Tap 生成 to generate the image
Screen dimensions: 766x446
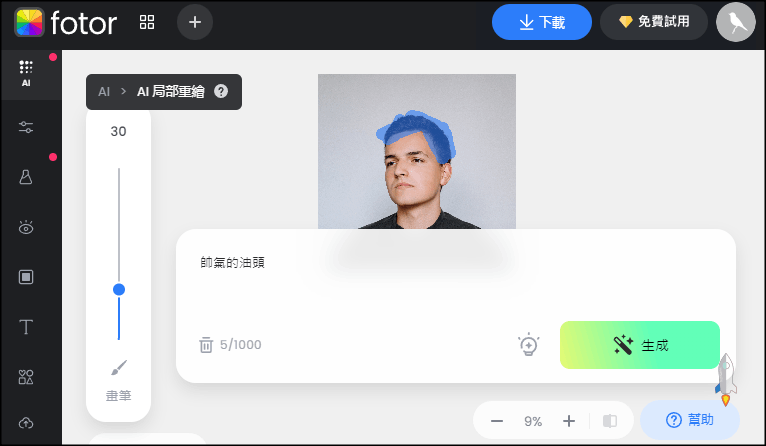point(639,345)
